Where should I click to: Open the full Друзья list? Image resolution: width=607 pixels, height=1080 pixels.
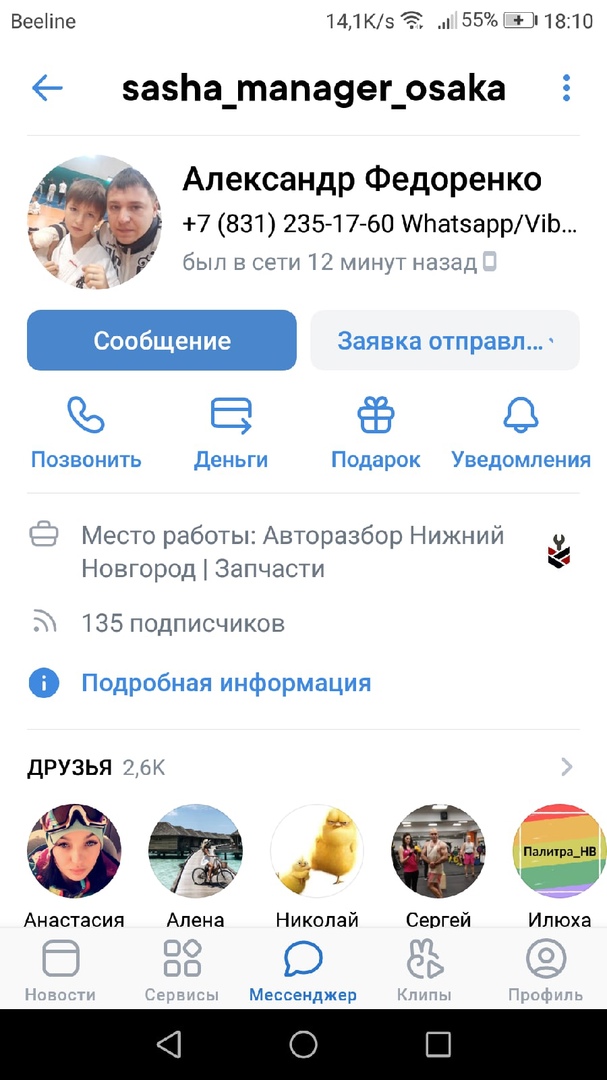[566, 768]
